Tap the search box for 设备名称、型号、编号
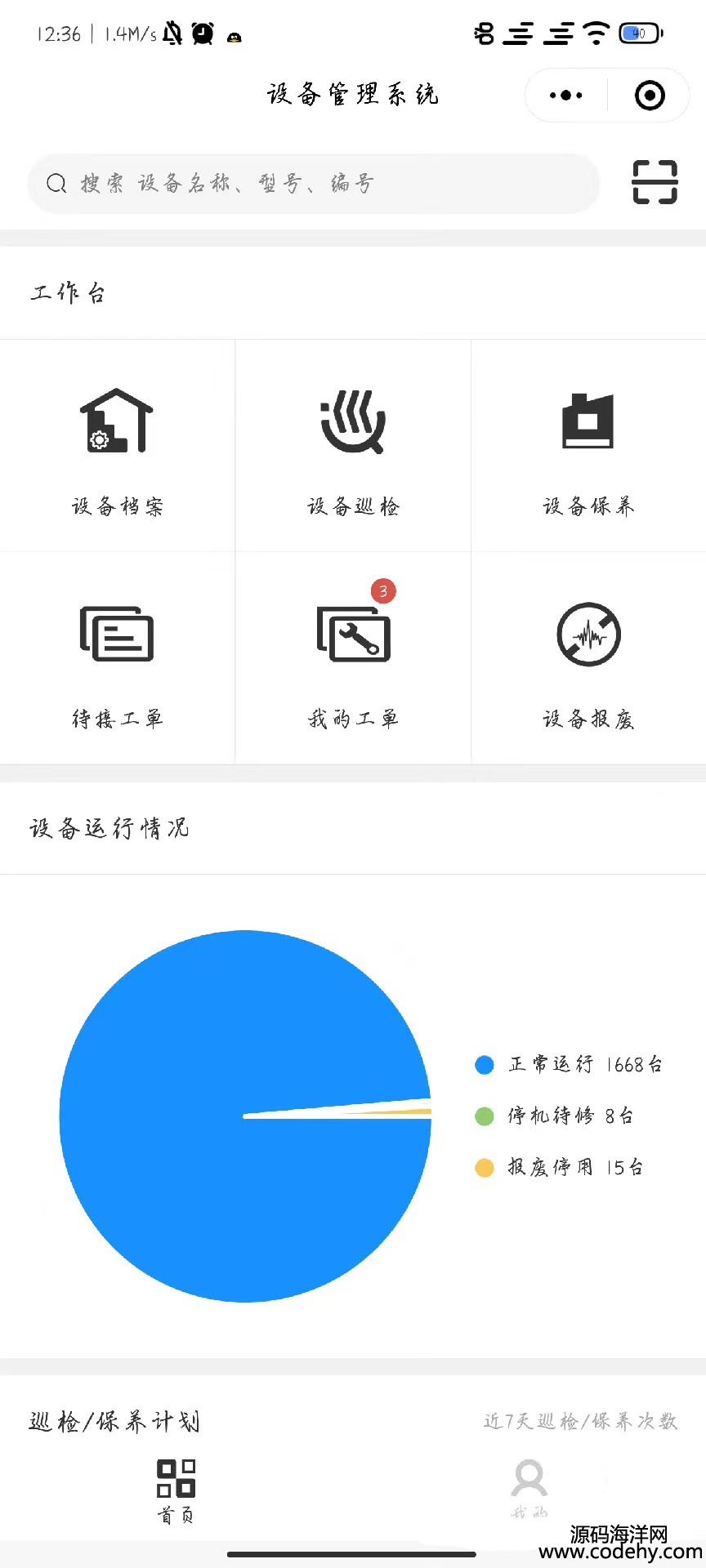 [x=315, y=184]
